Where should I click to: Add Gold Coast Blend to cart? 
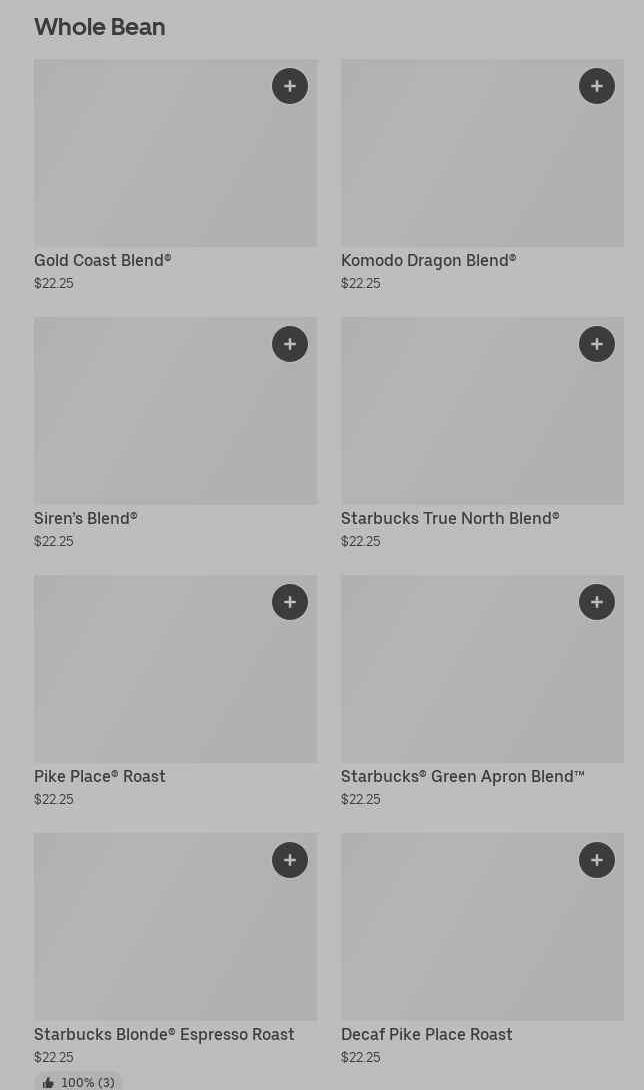(290, 86)
